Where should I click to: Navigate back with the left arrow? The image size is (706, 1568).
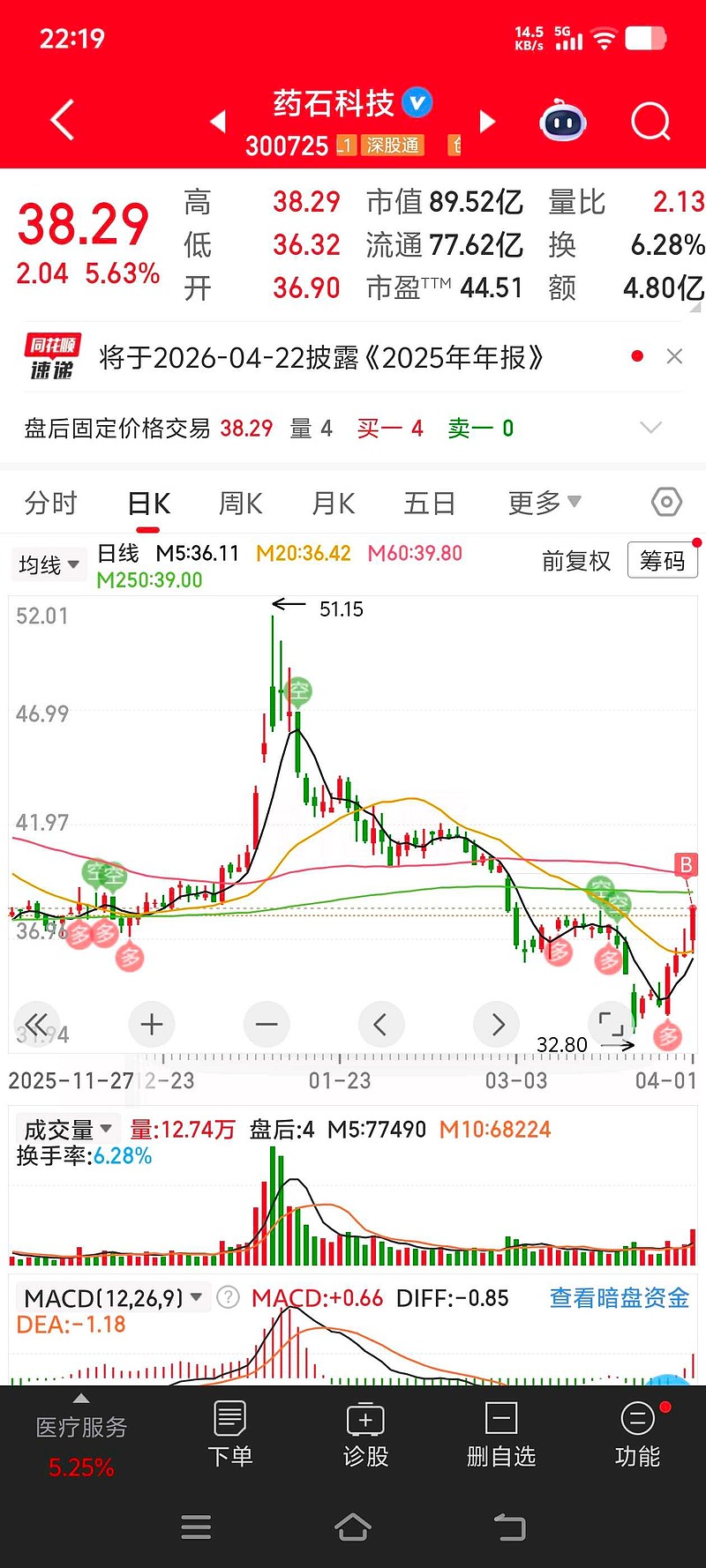[x=60, y=120]
